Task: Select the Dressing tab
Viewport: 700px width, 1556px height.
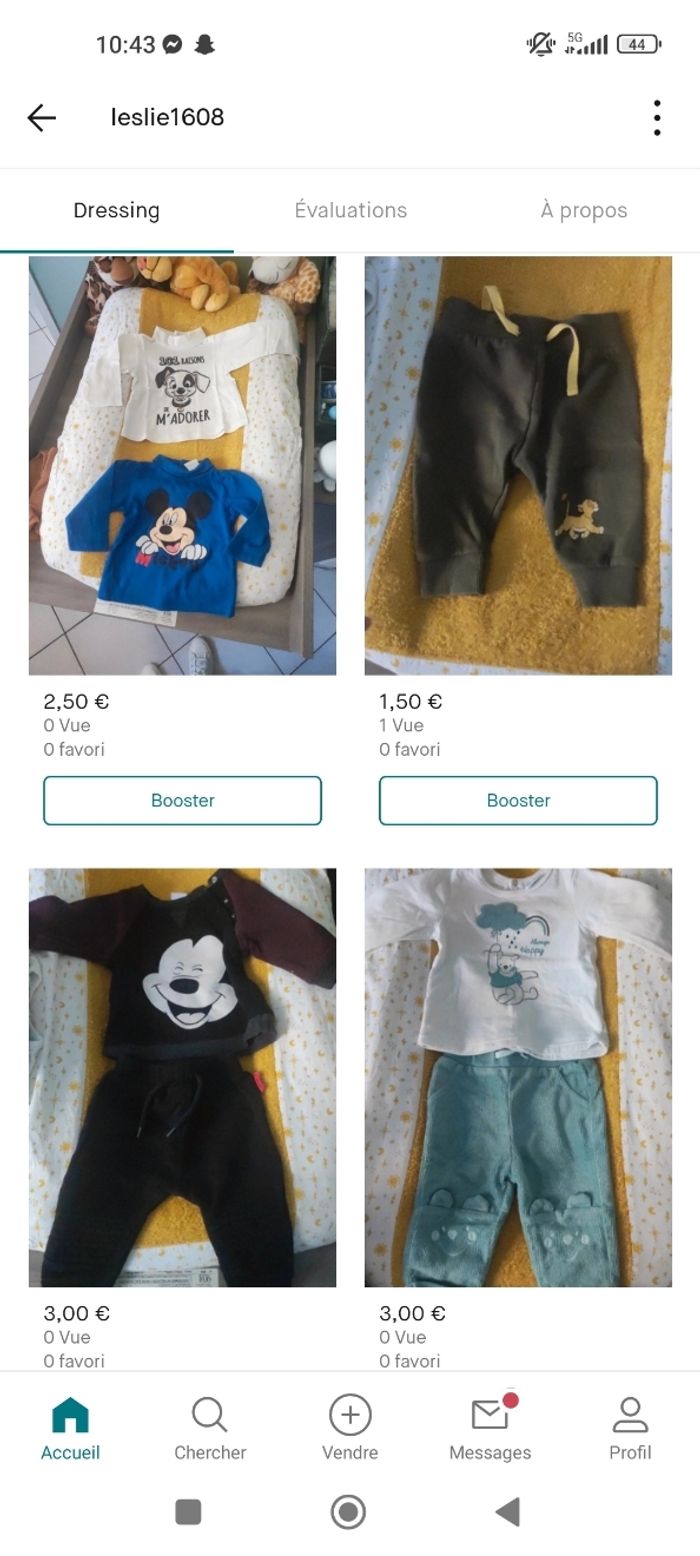Action: tap(116, 210)
